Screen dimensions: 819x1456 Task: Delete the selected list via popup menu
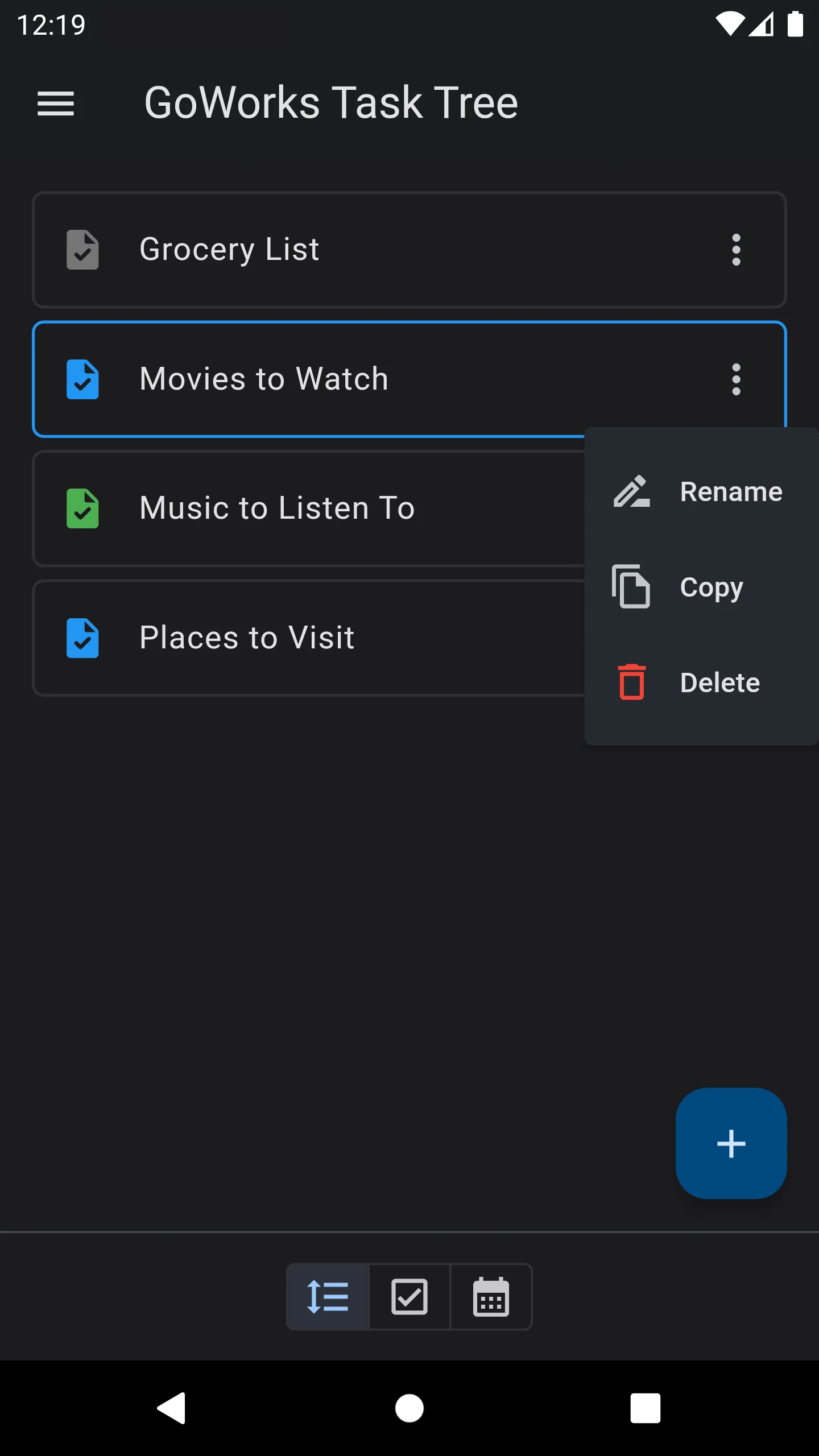701,682
